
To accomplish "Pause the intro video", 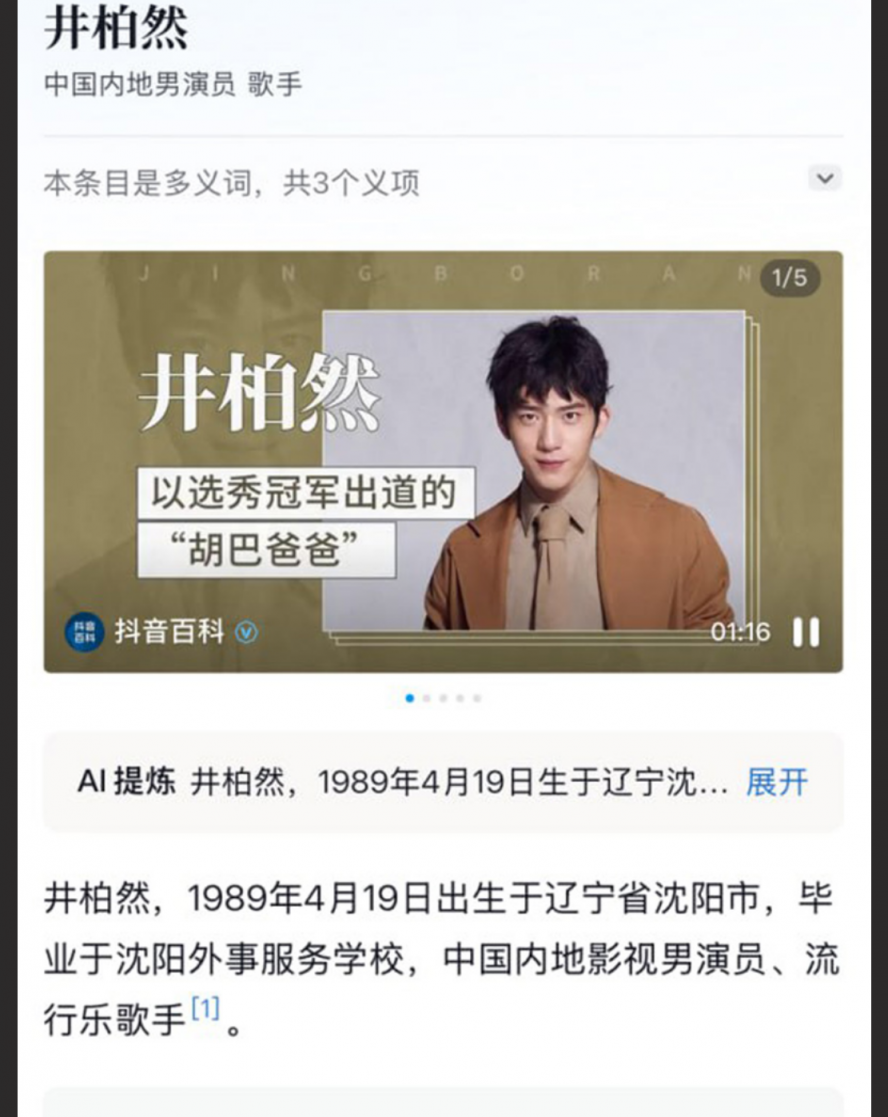I will [x=806, y=632].
